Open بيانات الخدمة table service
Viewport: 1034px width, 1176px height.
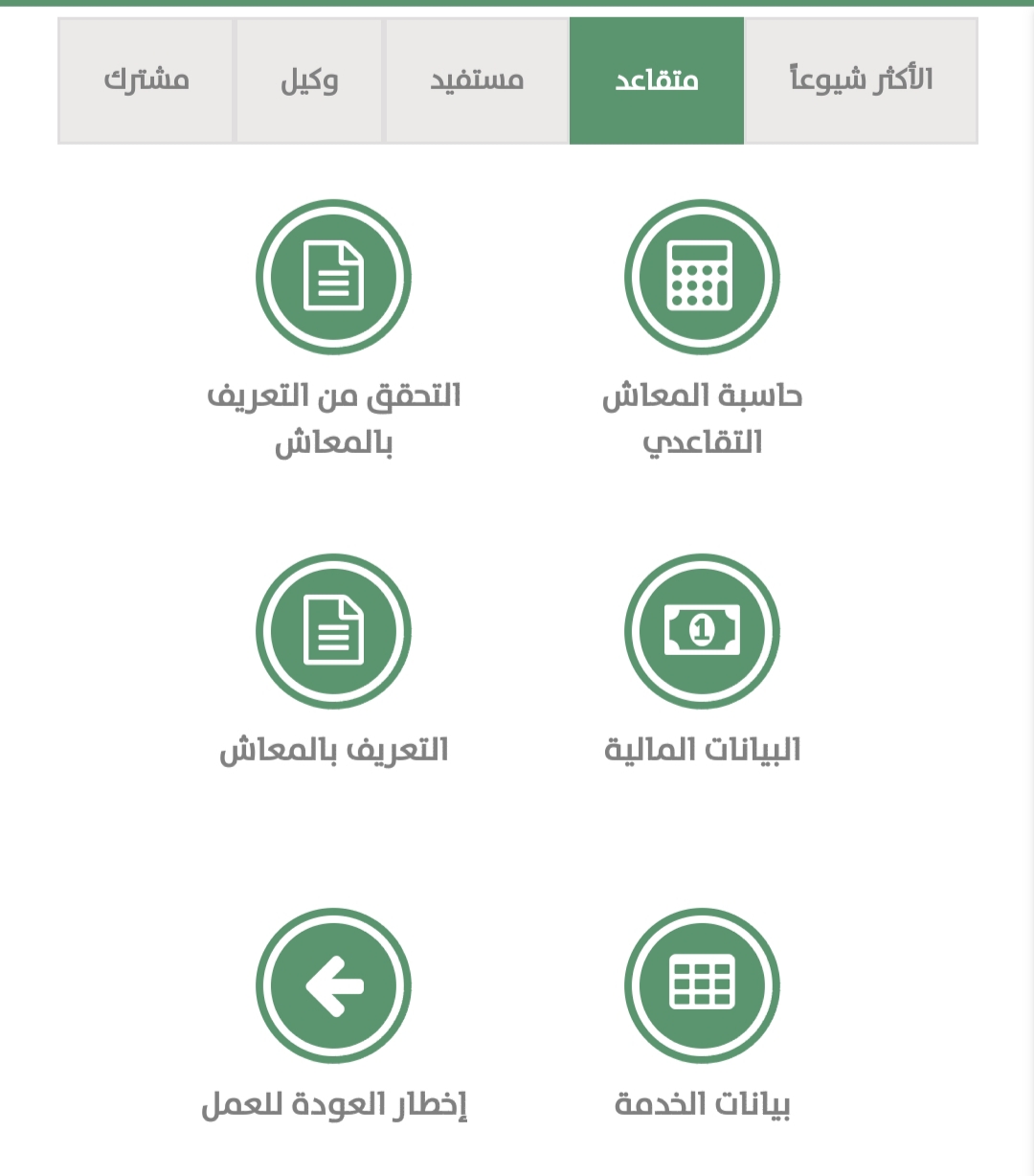pyautogui.click(x=702, y=985)
